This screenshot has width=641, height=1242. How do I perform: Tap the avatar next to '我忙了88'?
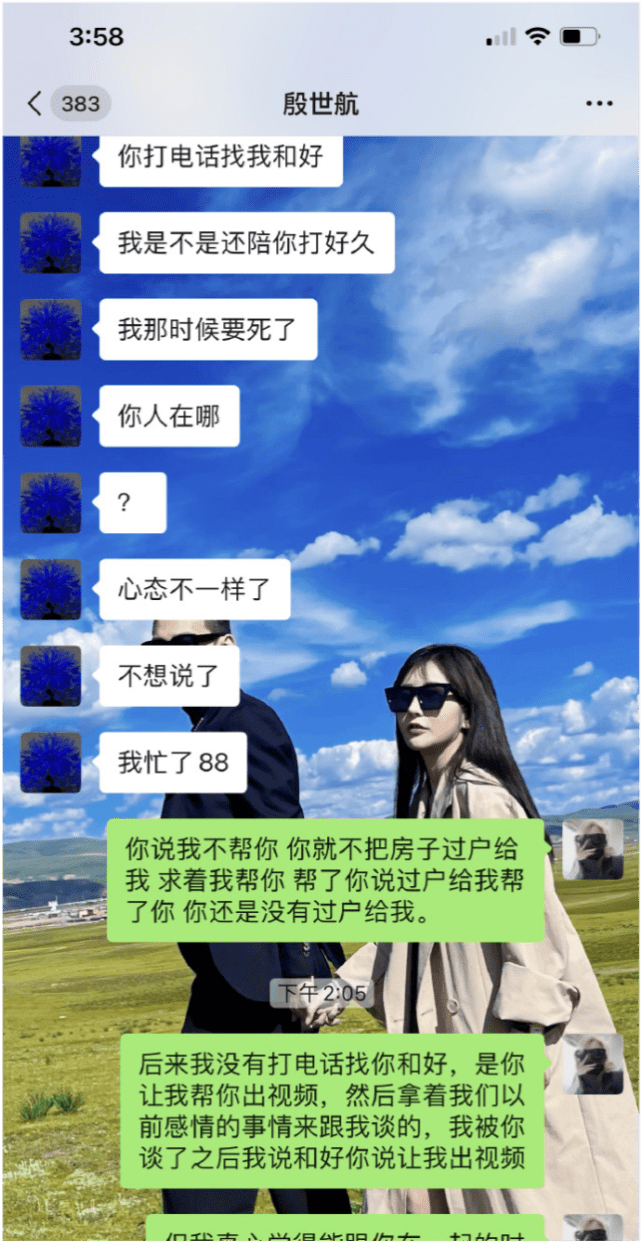point(51,763)
